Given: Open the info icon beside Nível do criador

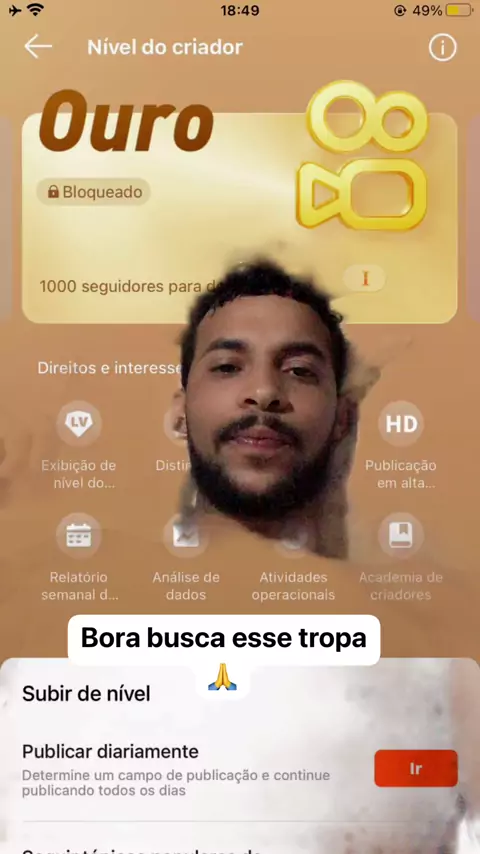Looking at the screenshot, I should [442, 48].
